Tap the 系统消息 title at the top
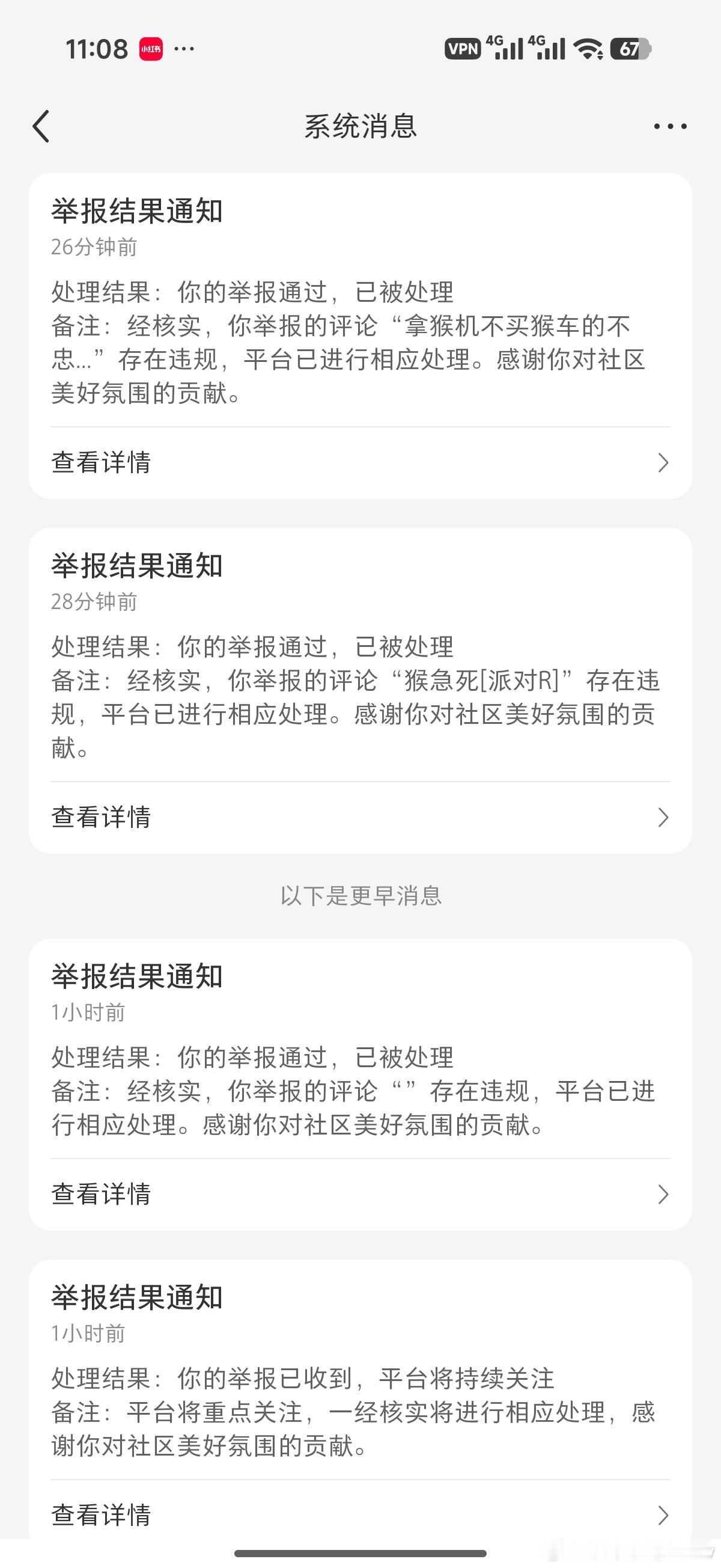 (360, 126)
